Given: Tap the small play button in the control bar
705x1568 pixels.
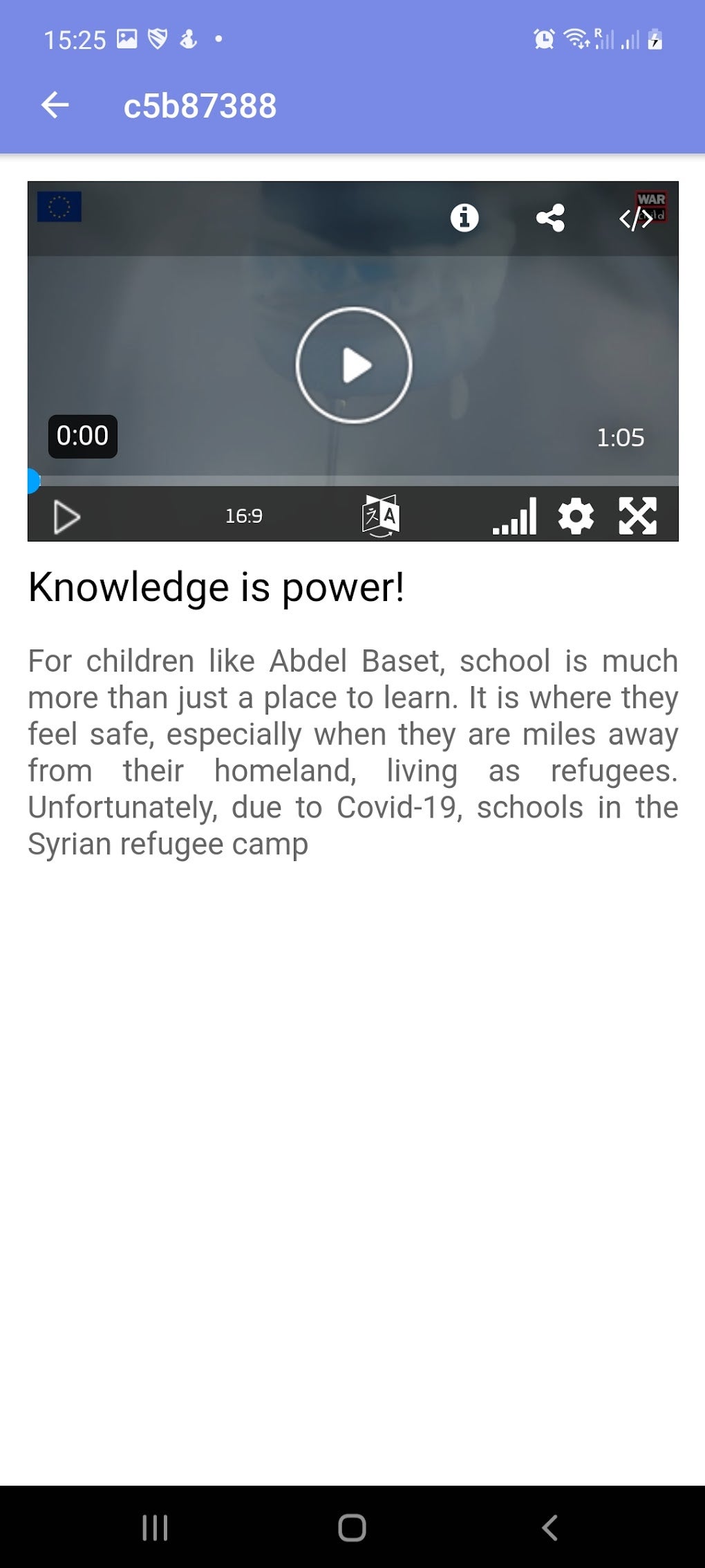Looking at the screenshot, I should pyautogui.click(x=66, y=517).
